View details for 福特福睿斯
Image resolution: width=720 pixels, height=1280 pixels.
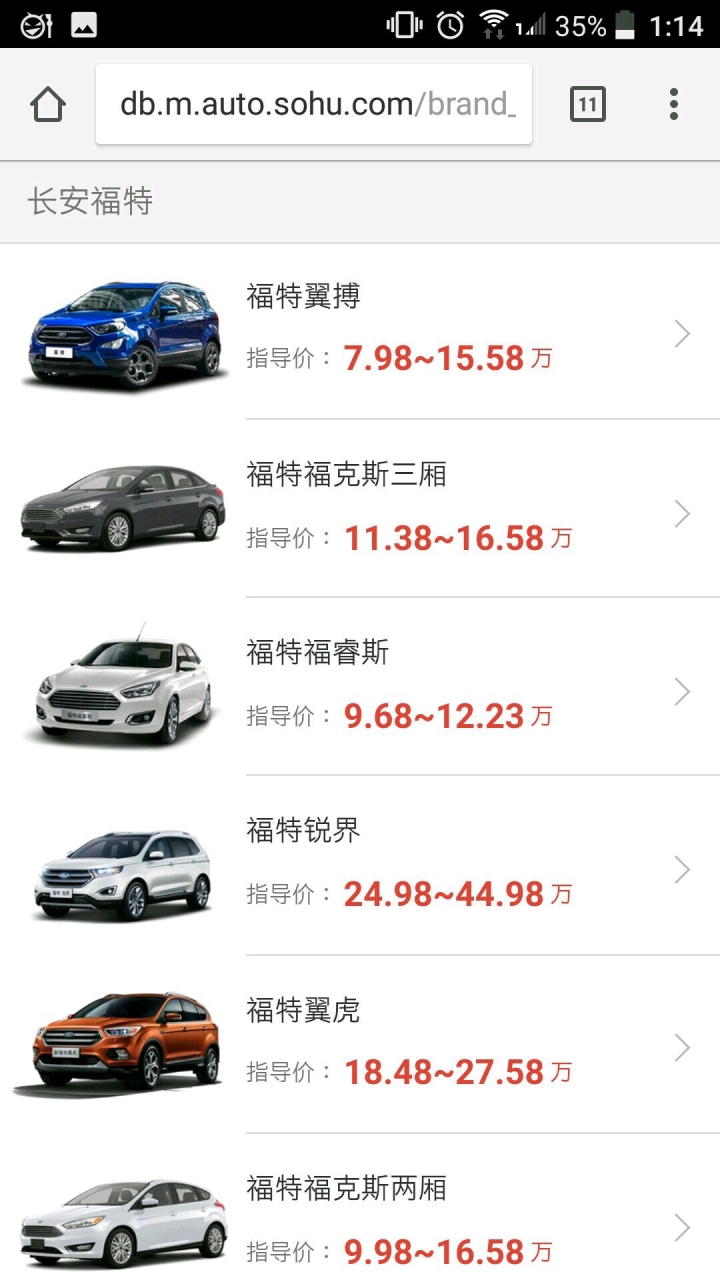(x=360, y=687)
